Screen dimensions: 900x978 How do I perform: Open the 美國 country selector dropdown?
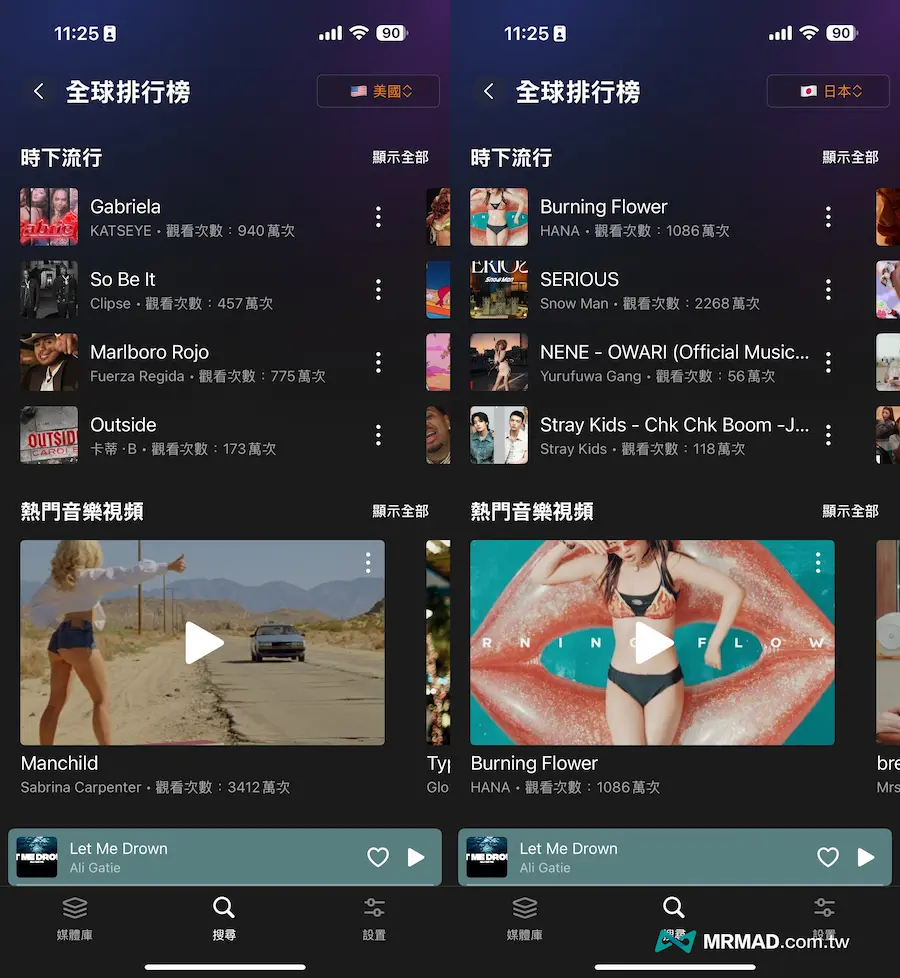tap(378, 91)
